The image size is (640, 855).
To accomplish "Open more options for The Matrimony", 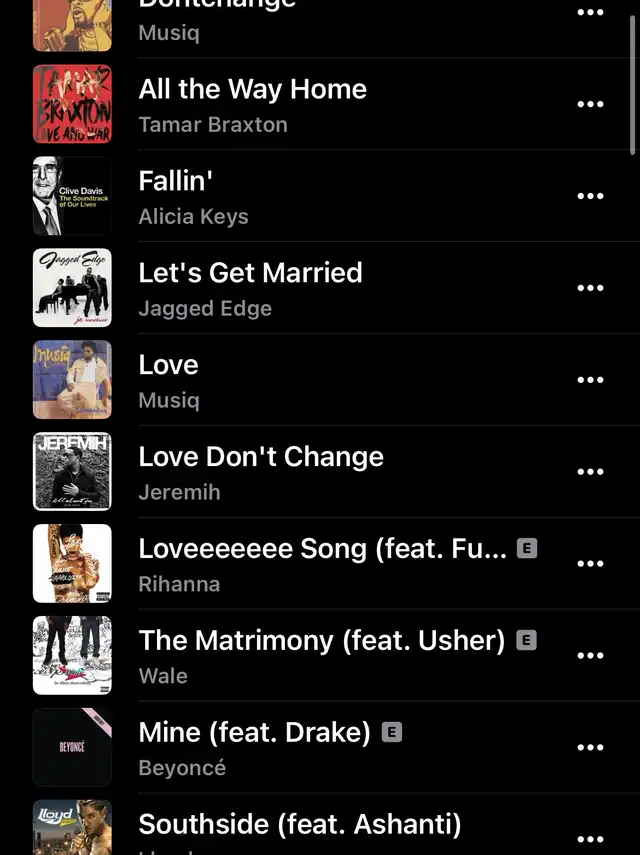I will coord(590,656).
